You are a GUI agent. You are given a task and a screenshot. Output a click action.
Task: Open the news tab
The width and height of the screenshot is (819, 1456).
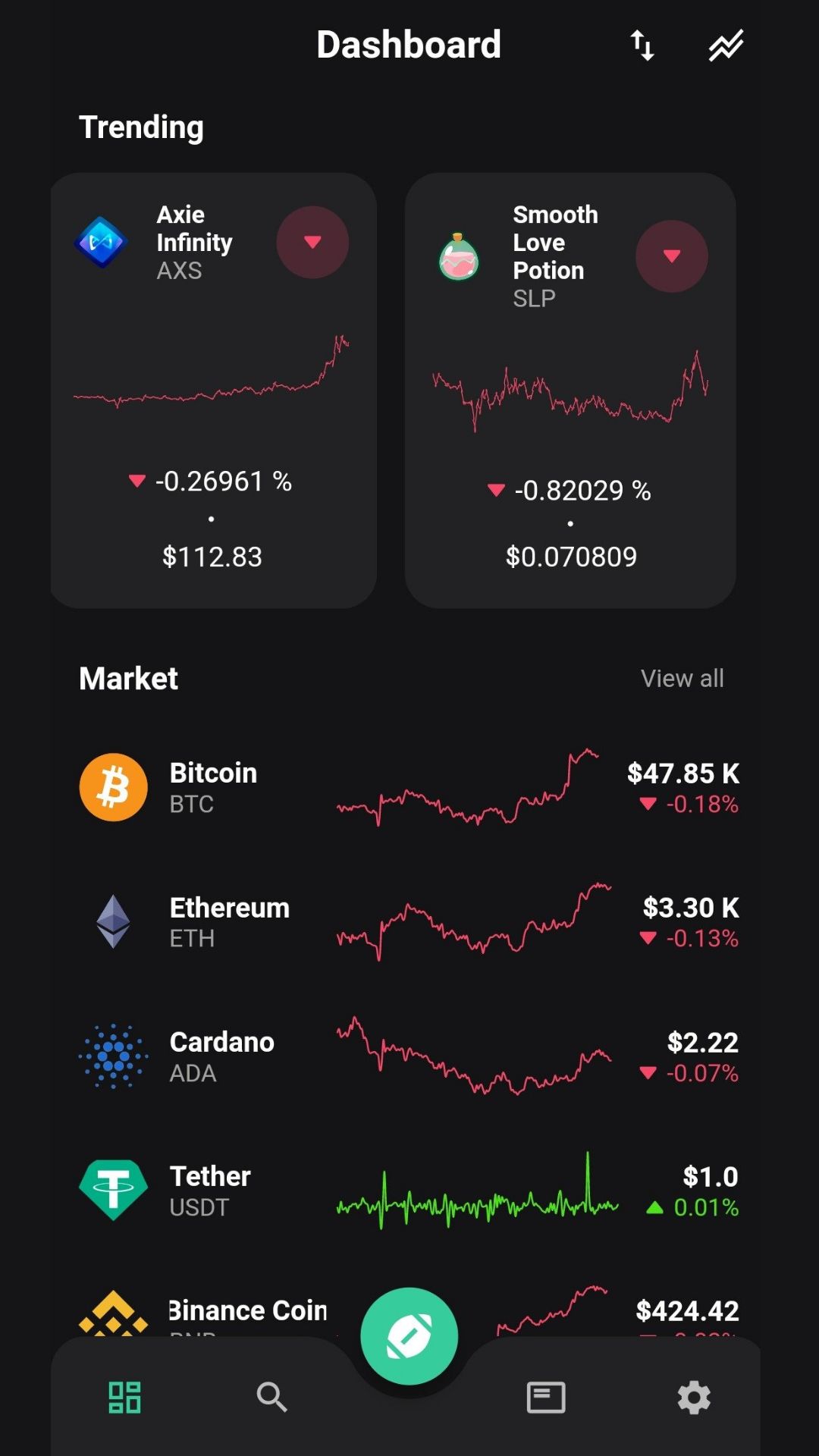[546, 1397]
